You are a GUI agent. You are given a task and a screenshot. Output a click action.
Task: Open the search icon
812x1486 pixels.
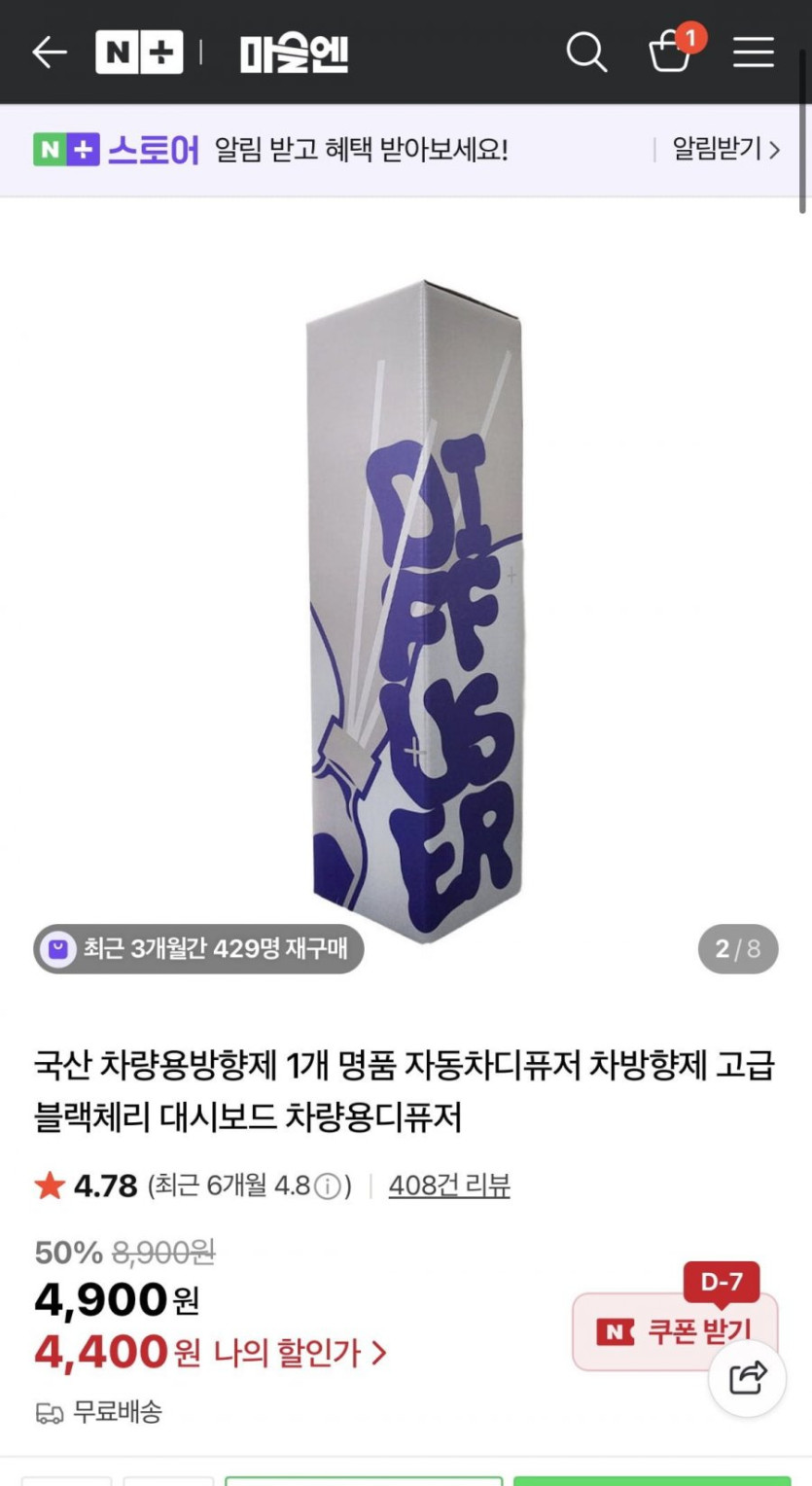click(x=586, y=53)
